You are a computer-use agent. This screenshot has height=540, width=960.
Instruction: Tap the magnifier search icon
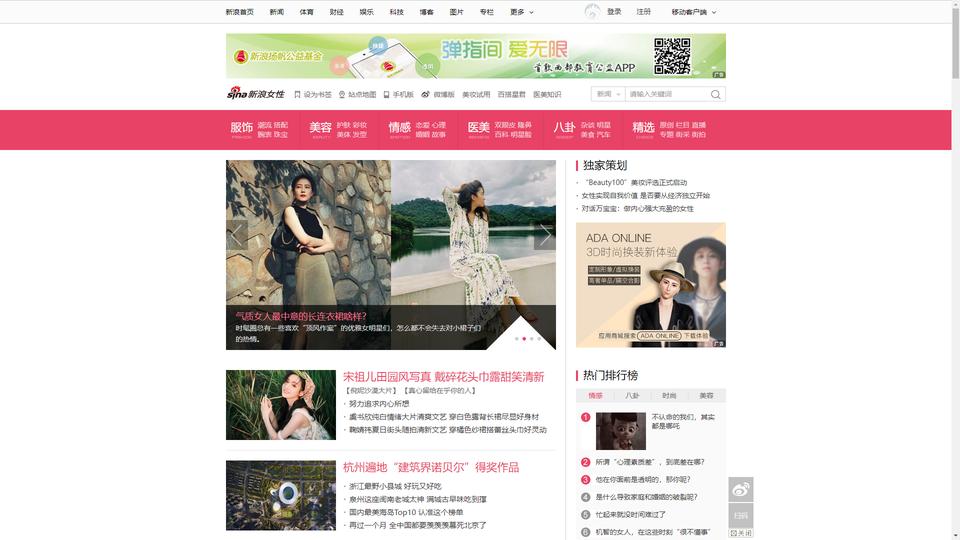tap(715, 94)
